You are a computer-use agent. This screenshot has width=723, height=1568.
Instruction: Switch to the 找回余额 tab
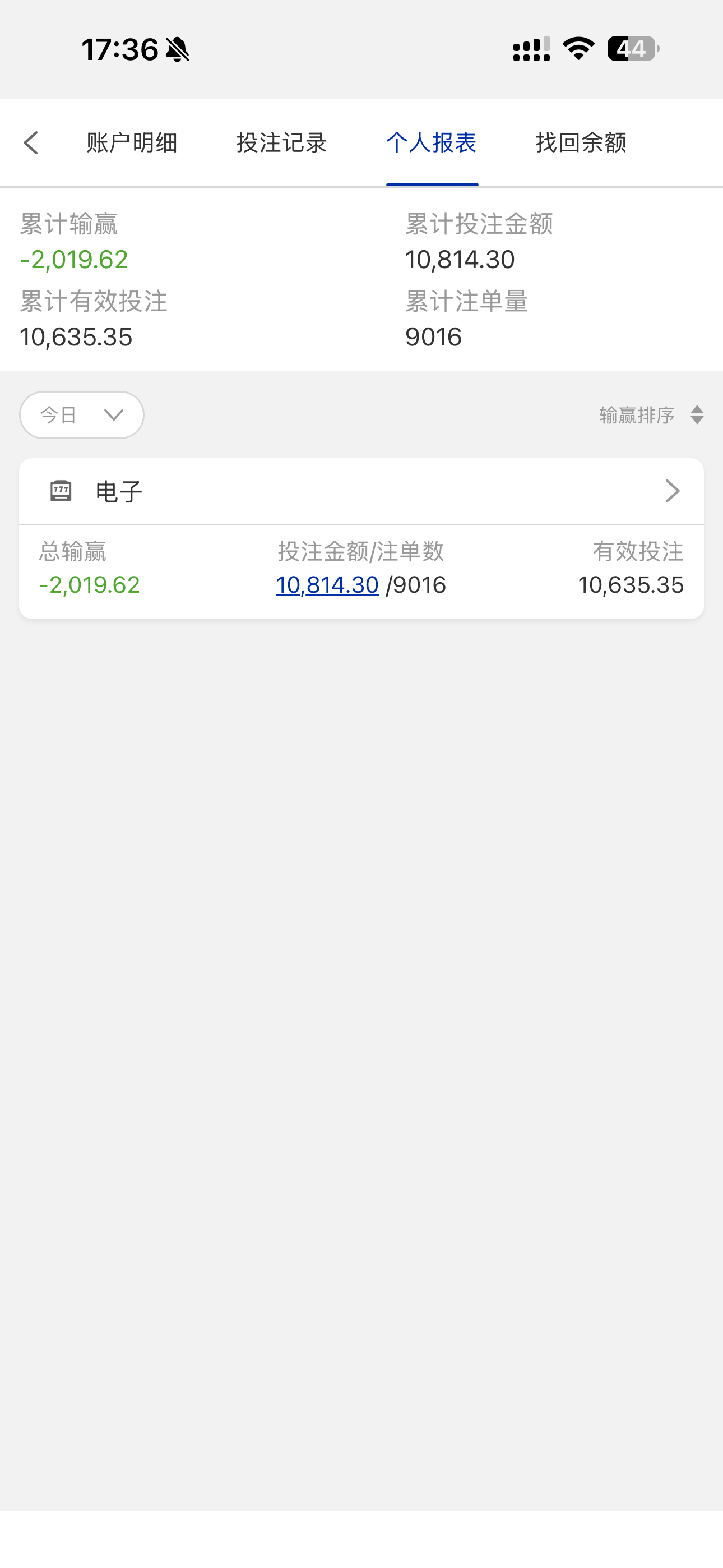581,143
